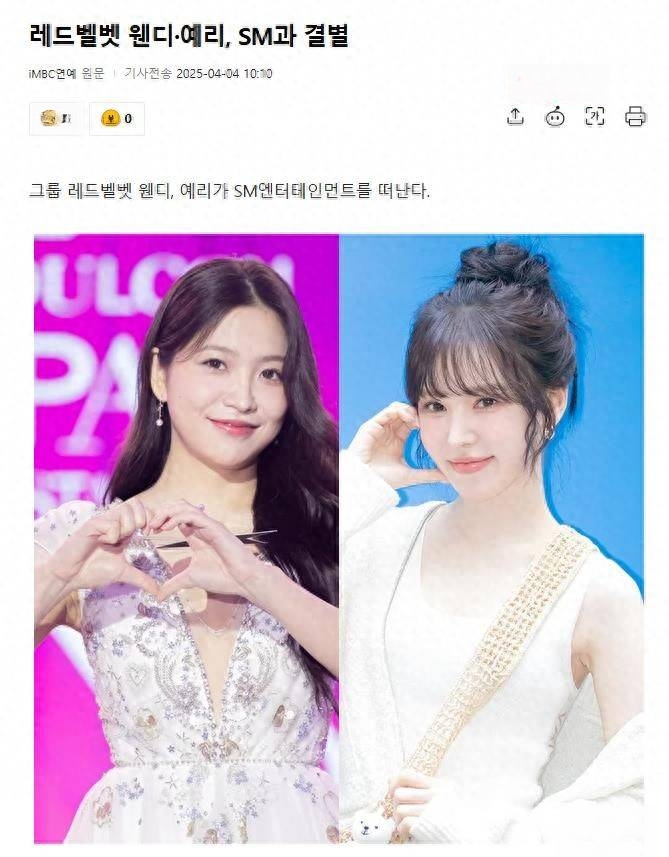Viewport: 669px width, 857px height.
Task: Change the article font size
Action: tap(595, 116)
